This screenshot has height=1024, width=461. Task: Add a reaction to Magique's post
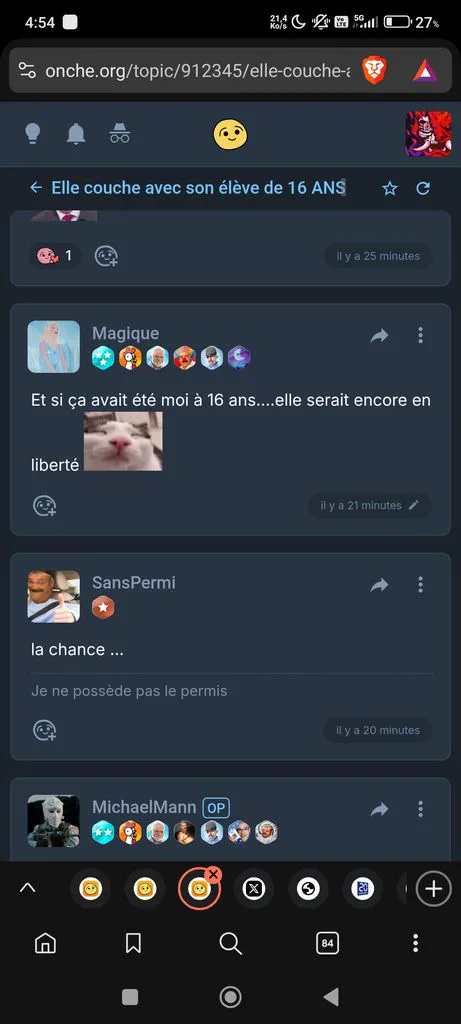45,505
